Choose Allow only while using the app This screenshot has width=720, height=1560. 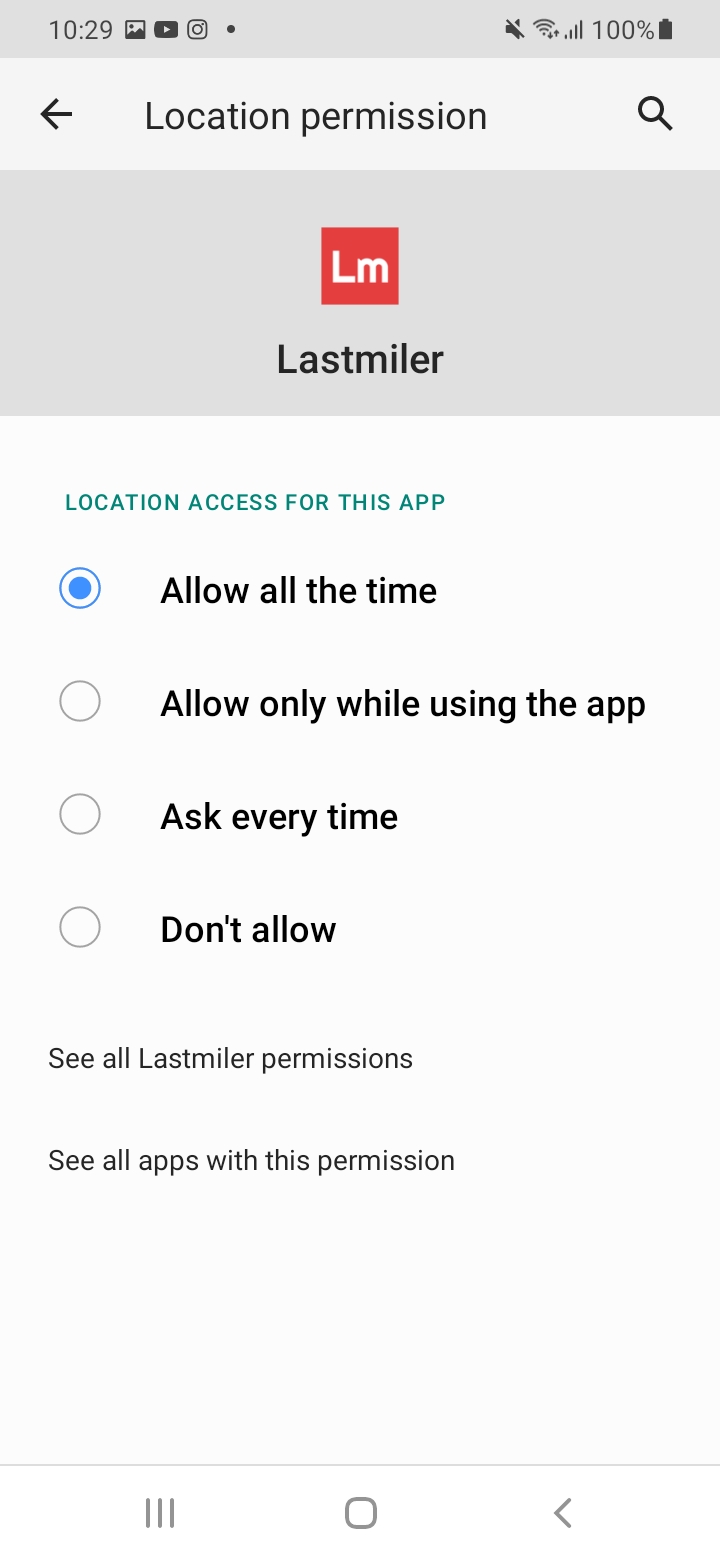click(x=360, y=703)
